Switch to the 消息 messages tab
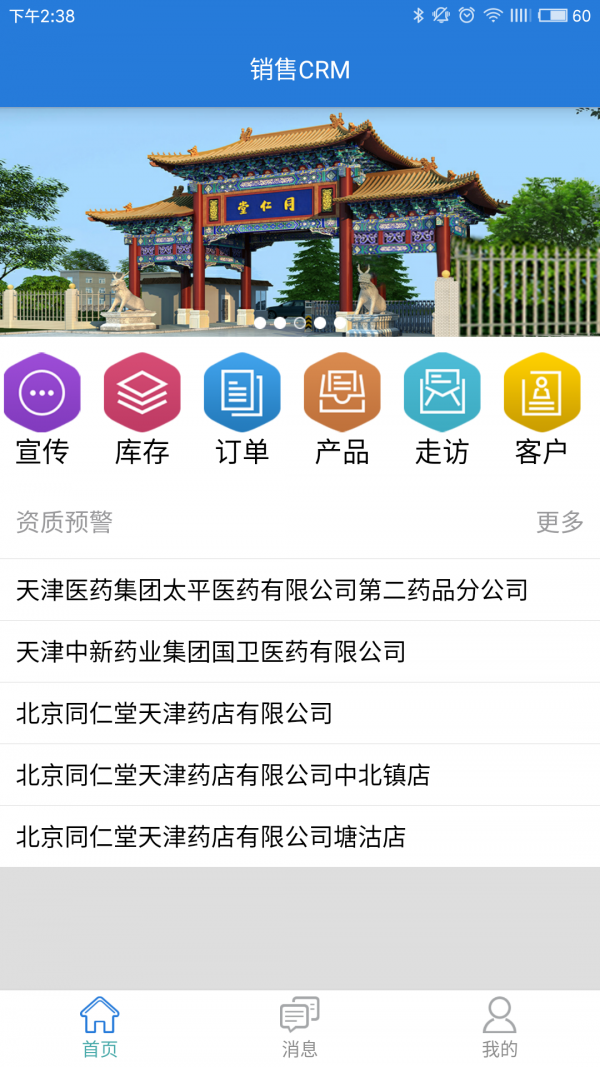 coord(300,1028)
